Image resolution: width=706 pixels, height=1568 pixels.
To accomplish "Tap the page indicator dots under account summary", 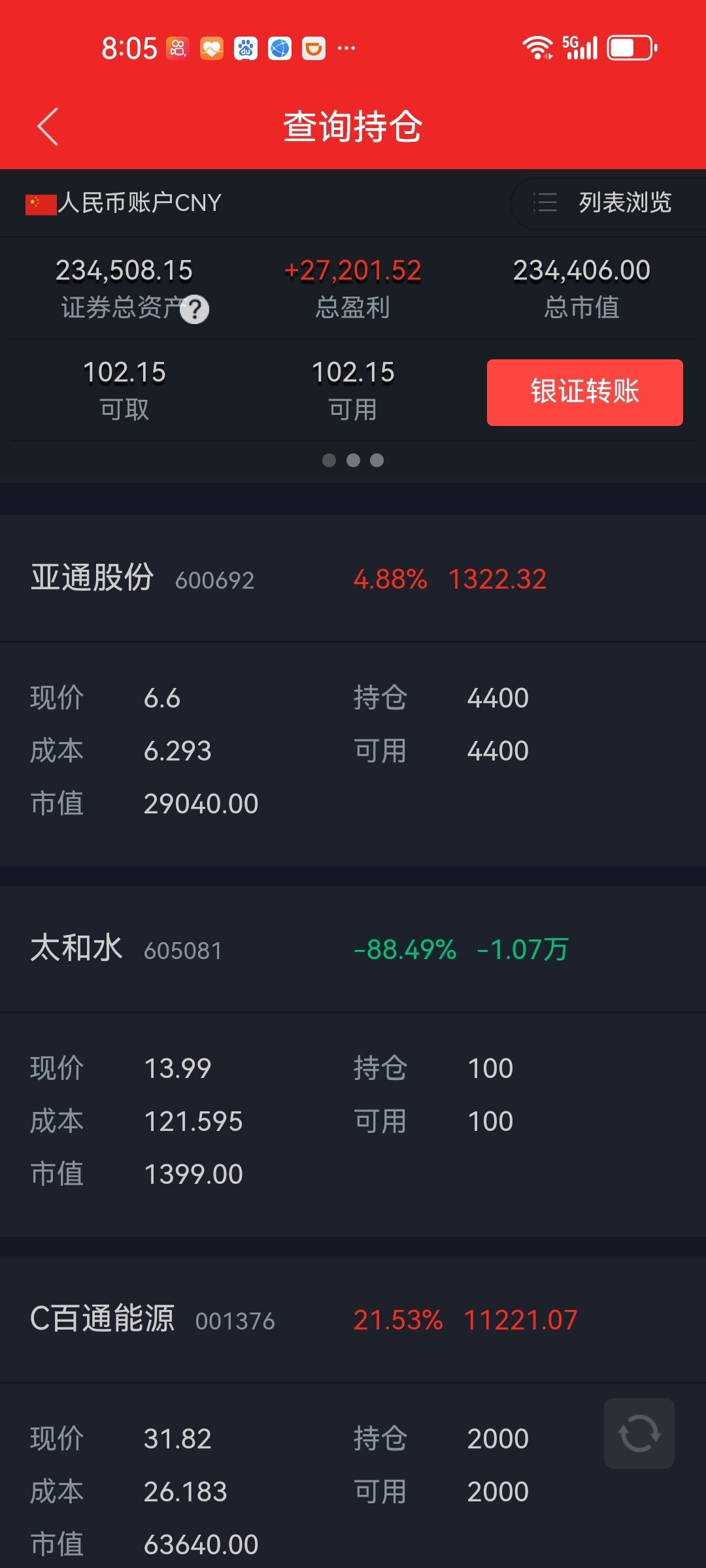I will click(x=353, y=460).
